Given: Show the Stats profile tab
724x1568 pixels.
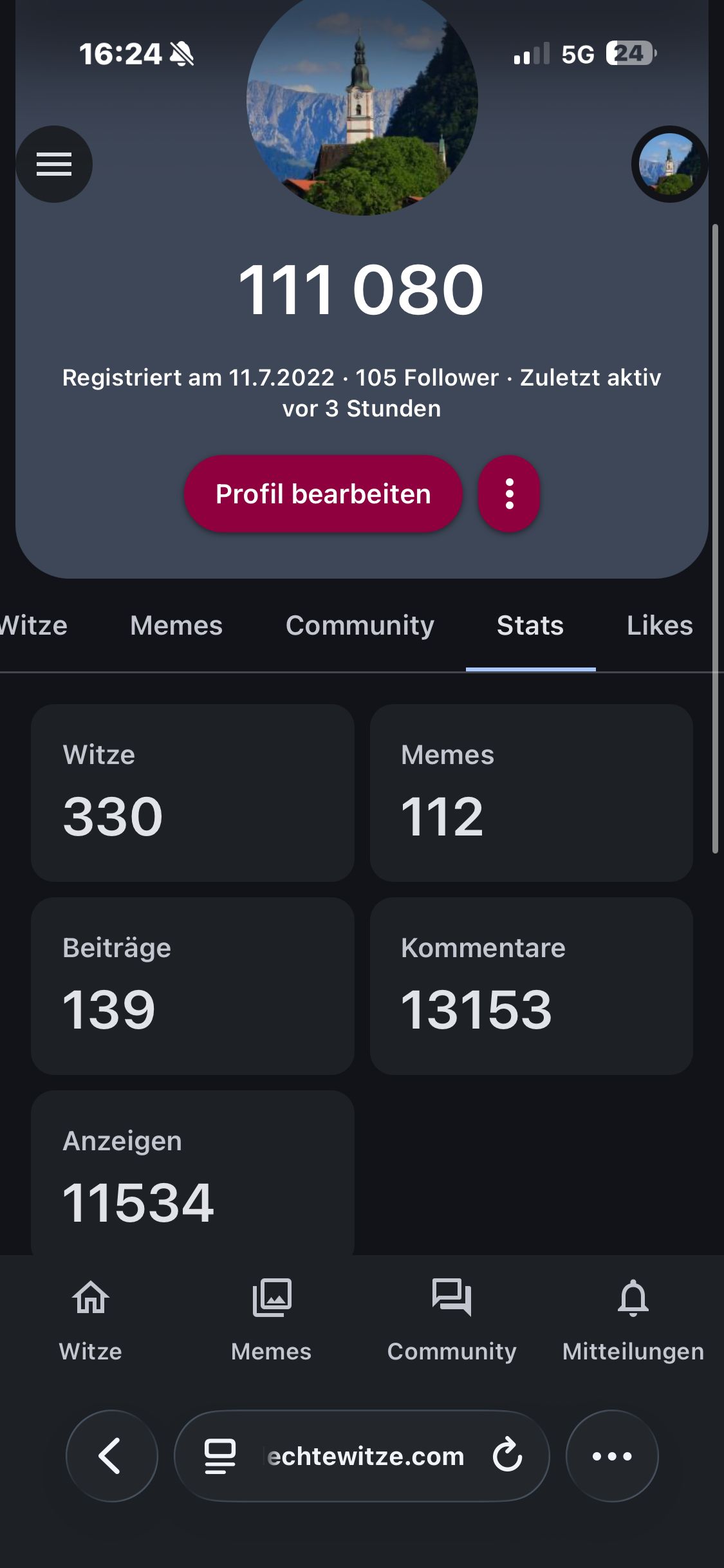Looking at the screenshot, I should tap(530, 626).
